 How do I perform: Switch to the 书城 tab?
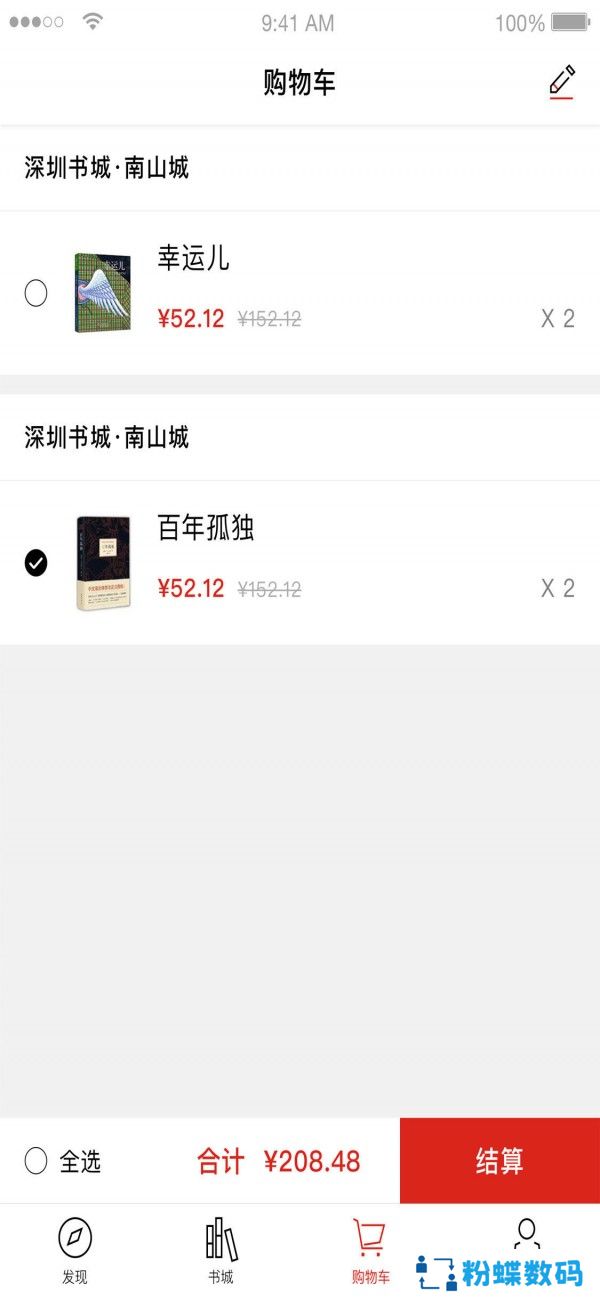[x=221, y=1250]
